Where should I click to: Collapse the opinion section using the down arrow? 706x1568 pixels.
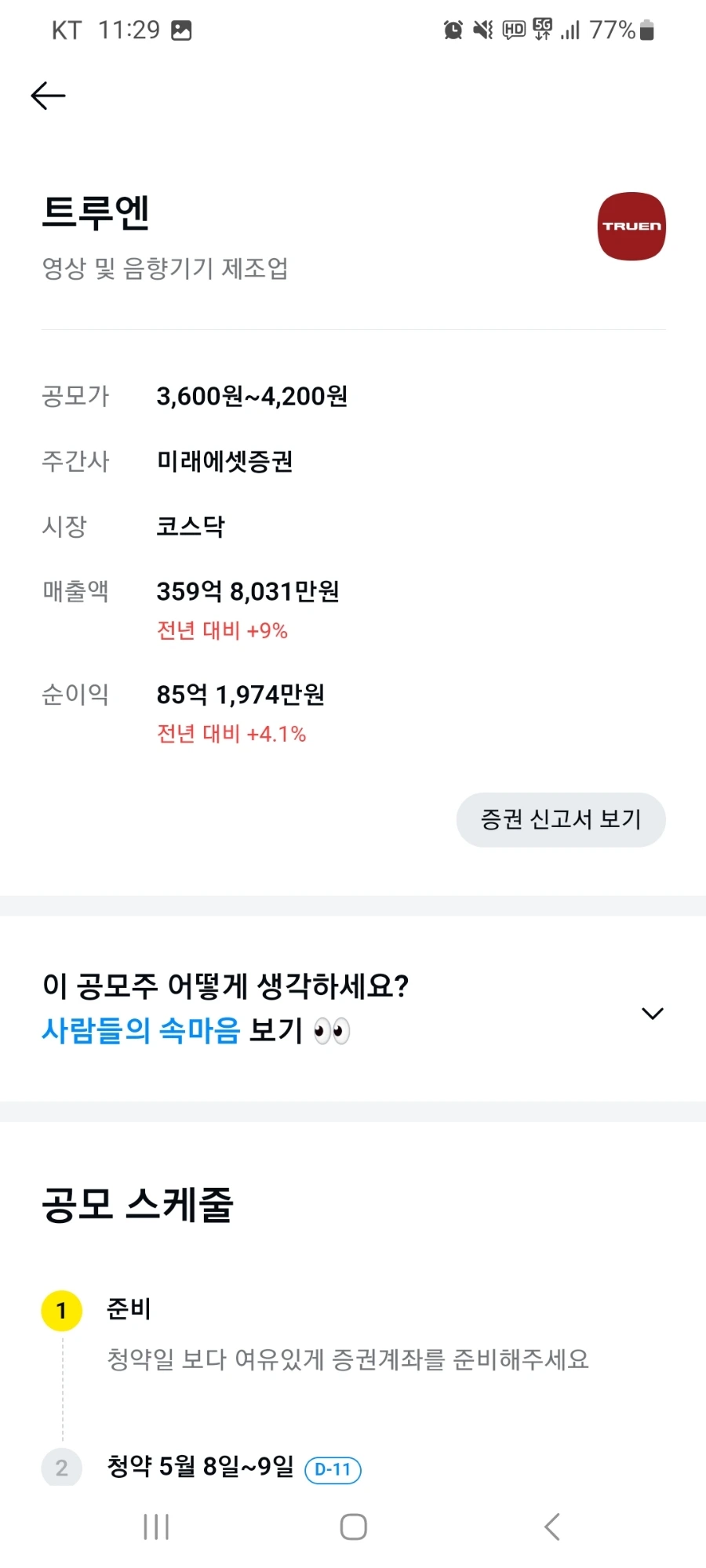pyautogui.click(x=652, y=1013)
